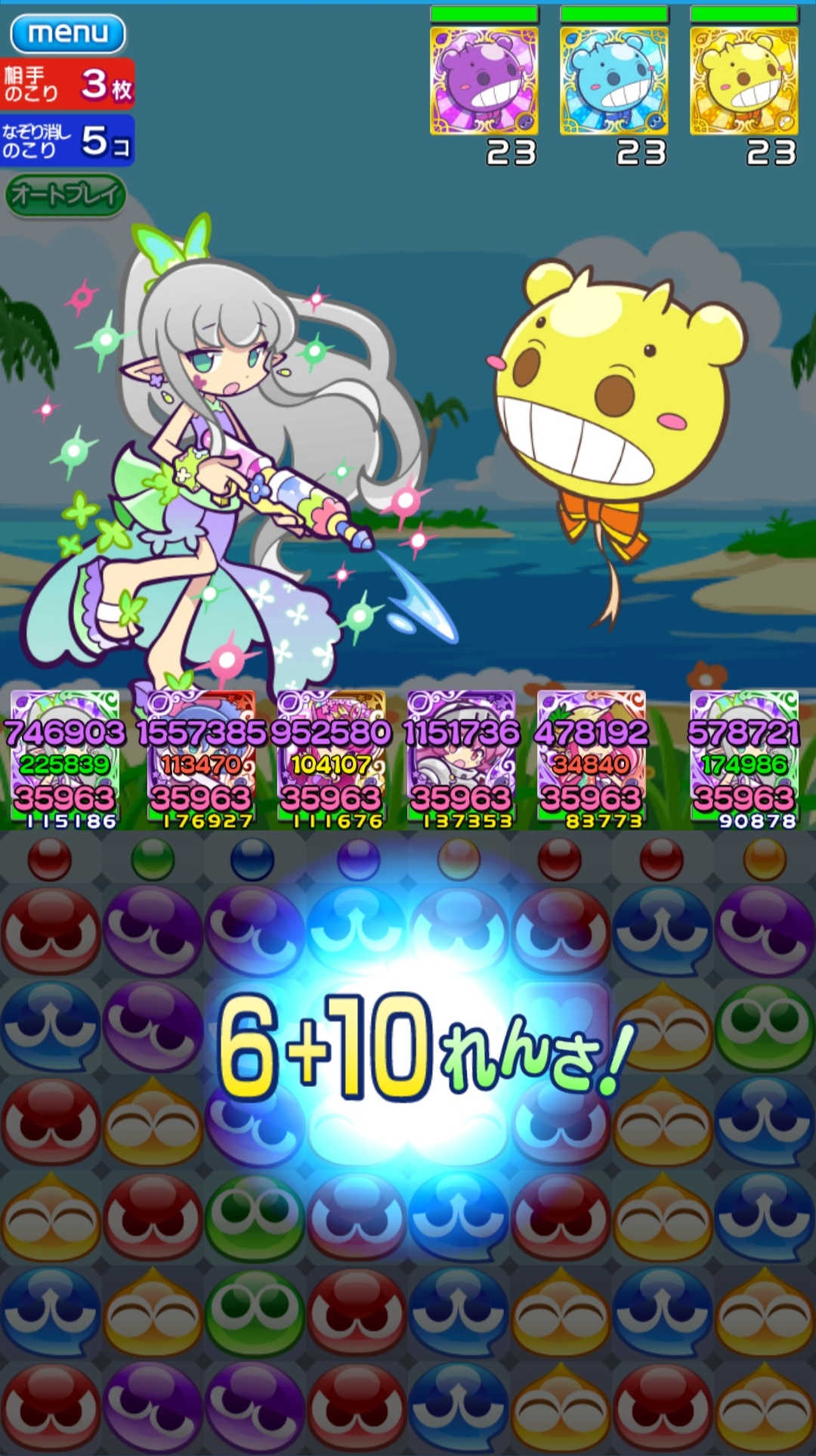The height and width of the screenshot is (1456, 816).
Task: Select the character card showing 746903
Action: point(65,756)
